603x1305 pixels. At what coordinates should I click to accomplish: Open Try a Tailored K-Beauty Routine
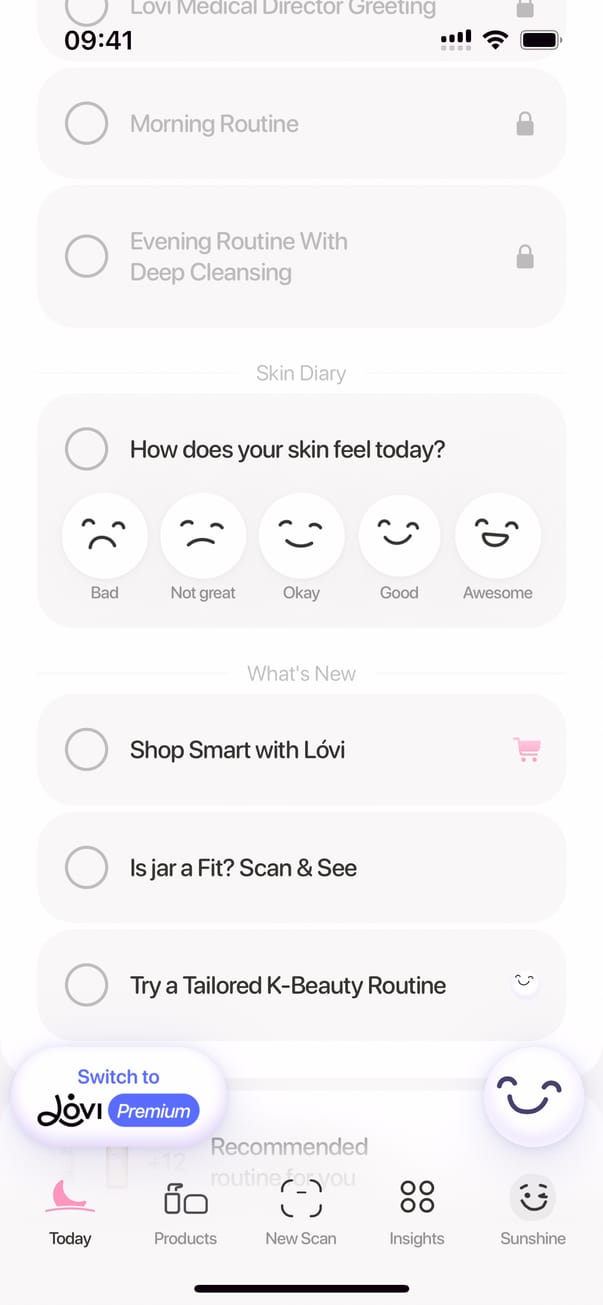300,986
